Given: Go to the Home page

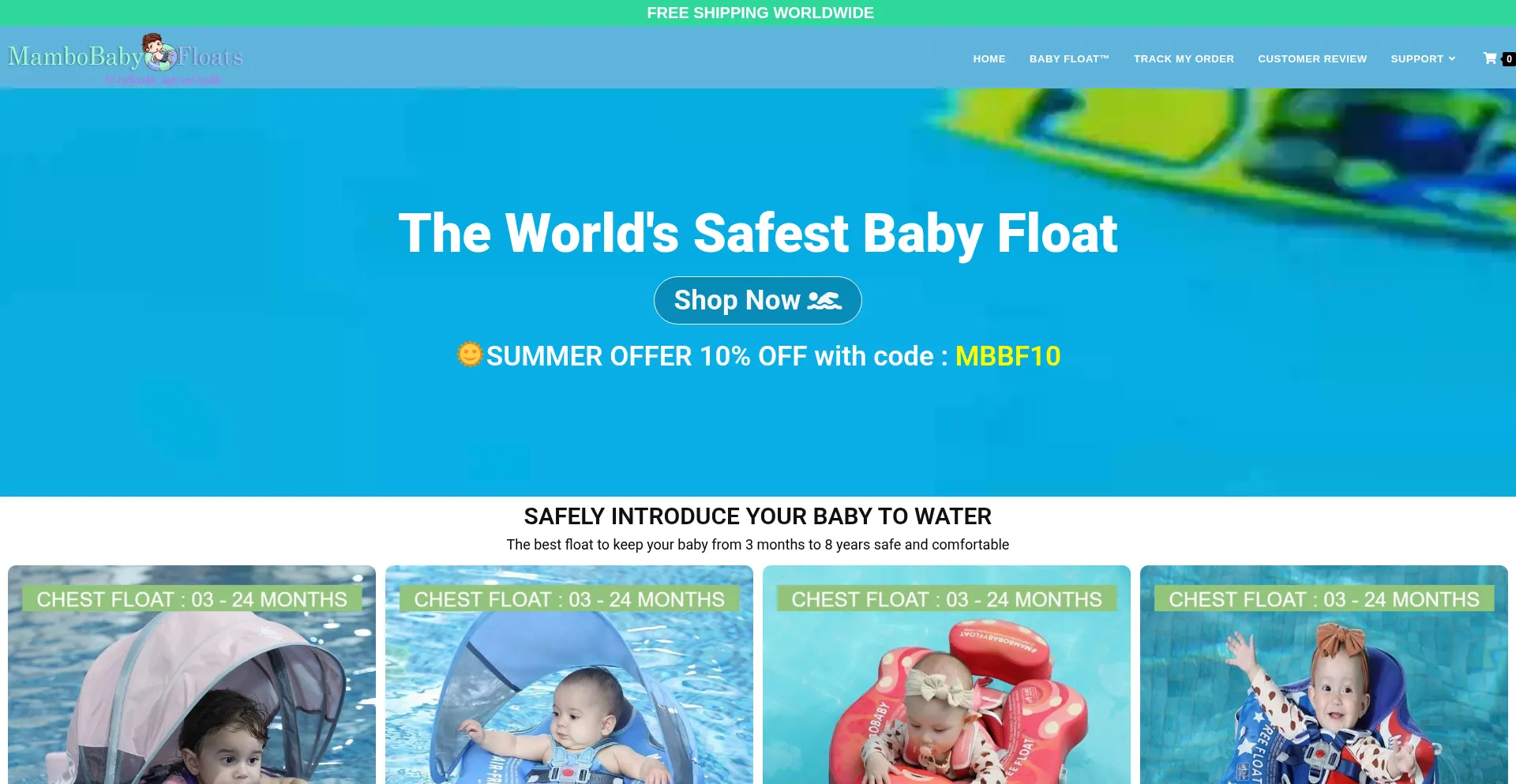Looking at the screenshot, I should coord(989,58).
